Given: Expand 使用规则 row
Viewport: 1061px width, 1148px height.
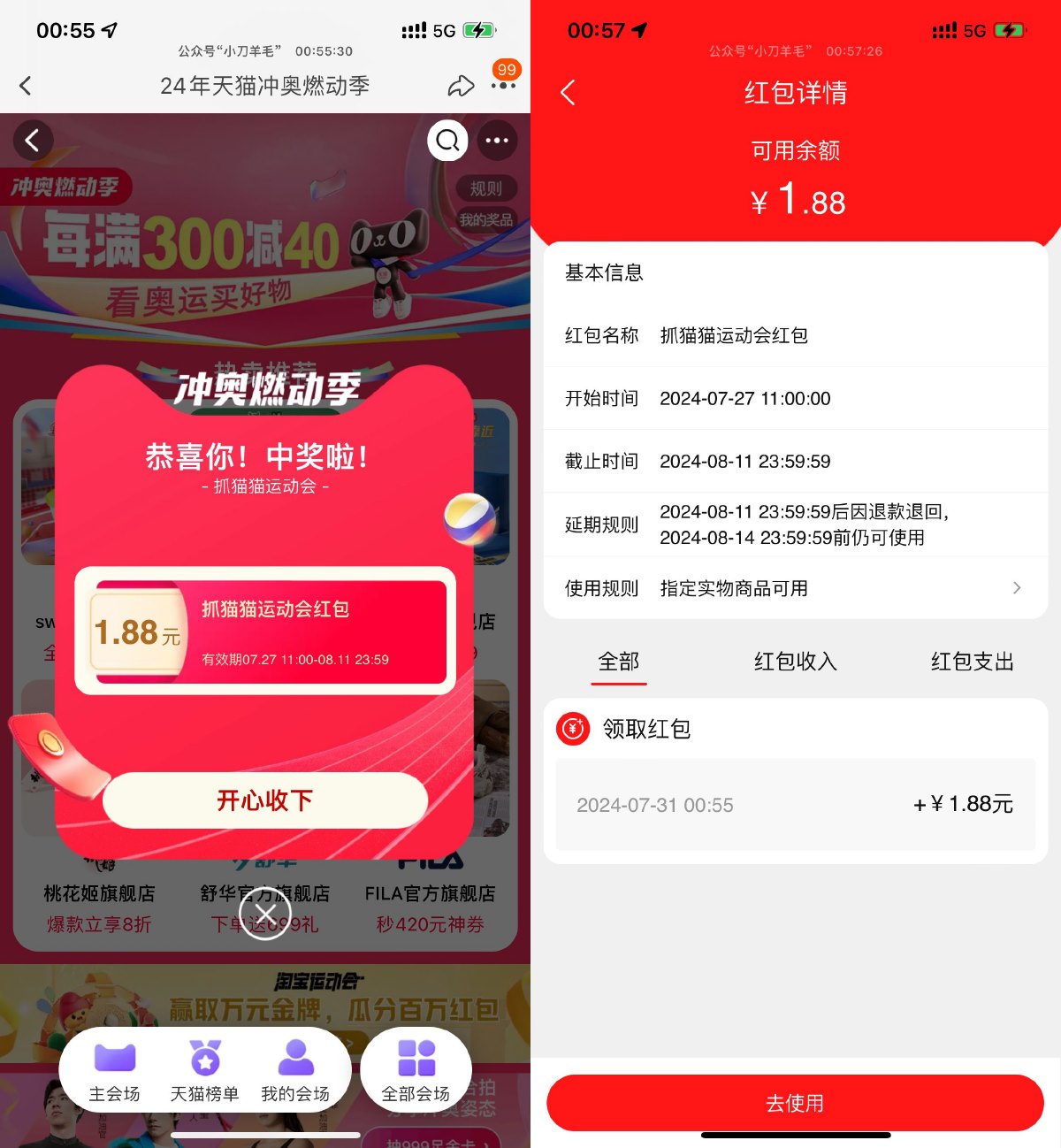Looking at the screenshot, I should pos(796,588).
